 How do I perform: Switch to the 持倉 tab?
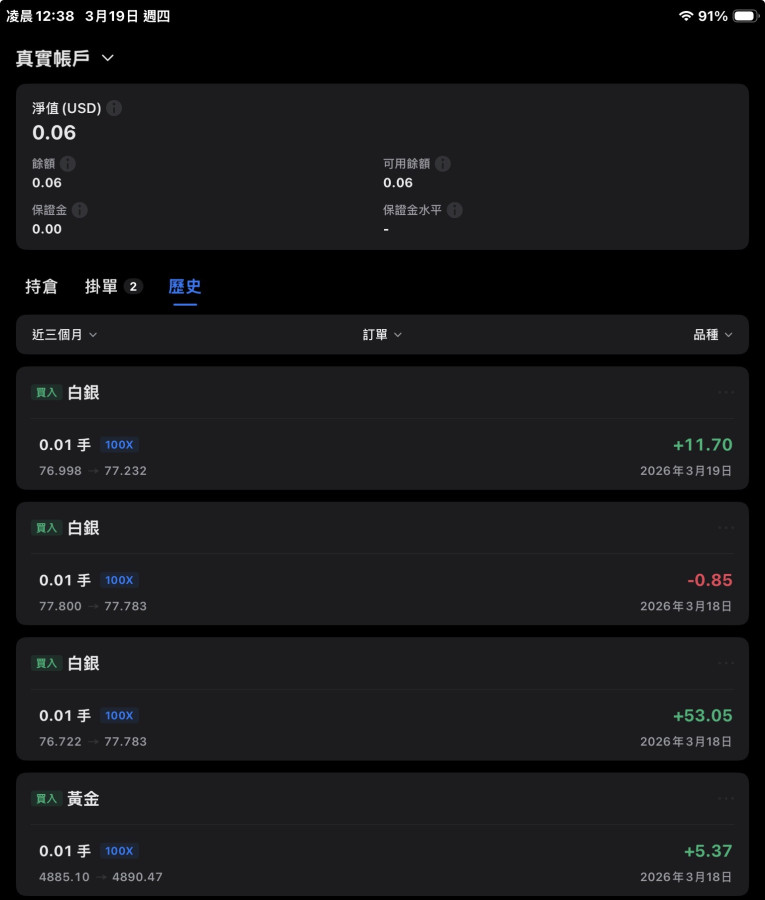[x=41, y=287]
